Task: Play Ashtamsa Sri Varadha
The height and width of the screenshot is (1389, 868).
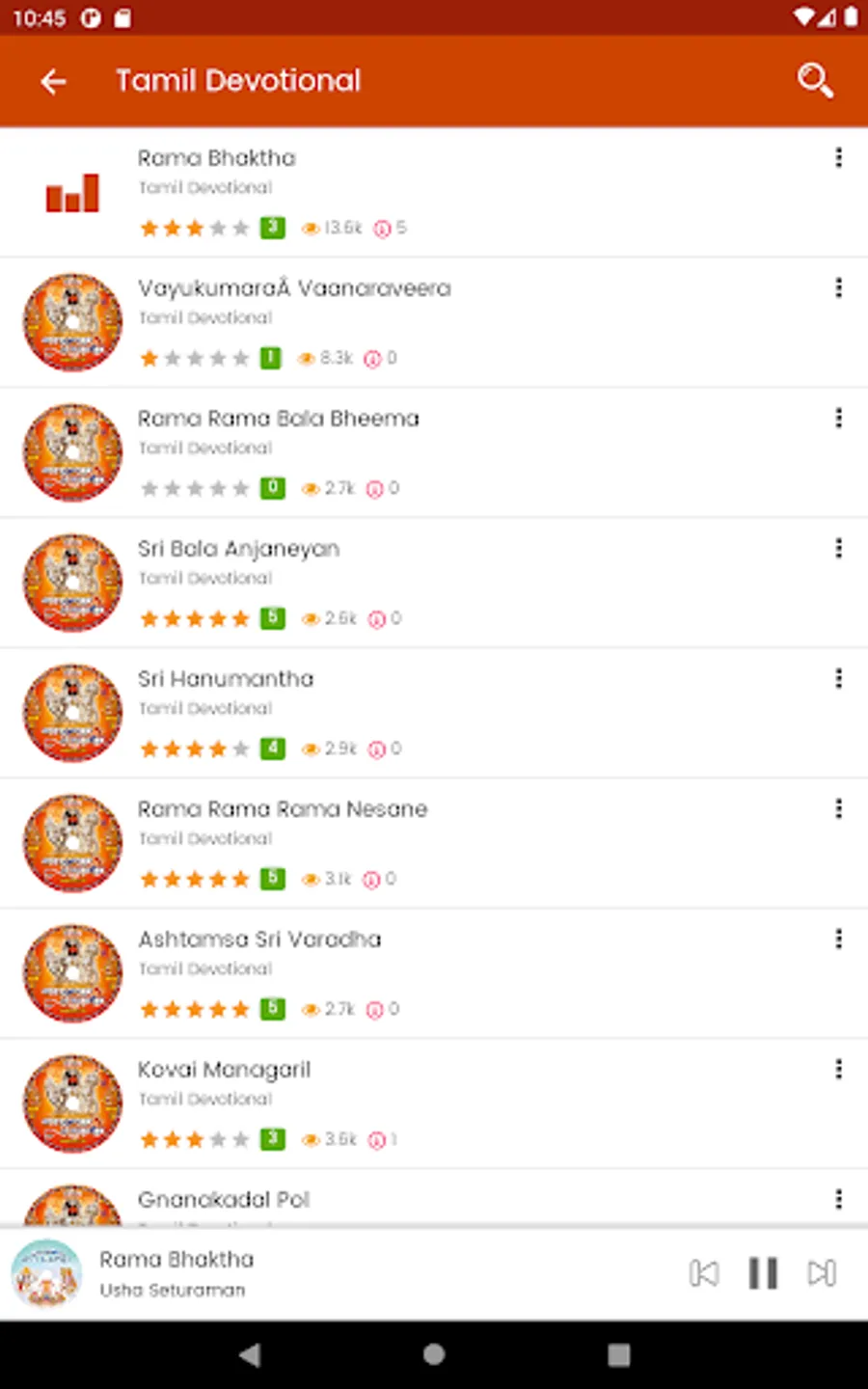Action: pyautogui.click(x=434, y=973)
